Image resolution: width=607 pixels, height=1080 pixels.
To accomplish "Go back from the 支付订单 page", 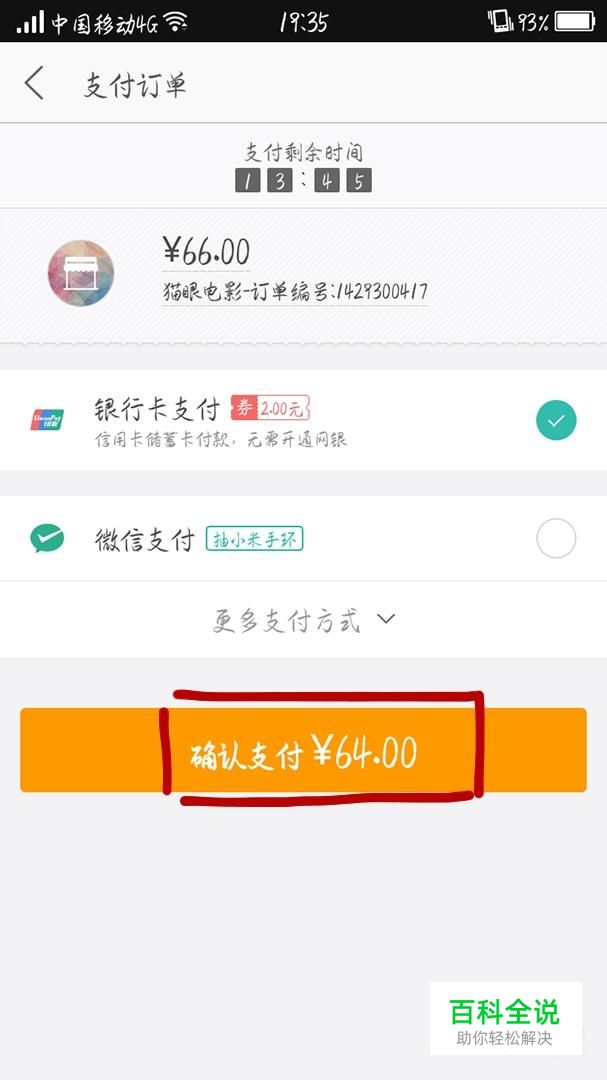I will point(34,83).
